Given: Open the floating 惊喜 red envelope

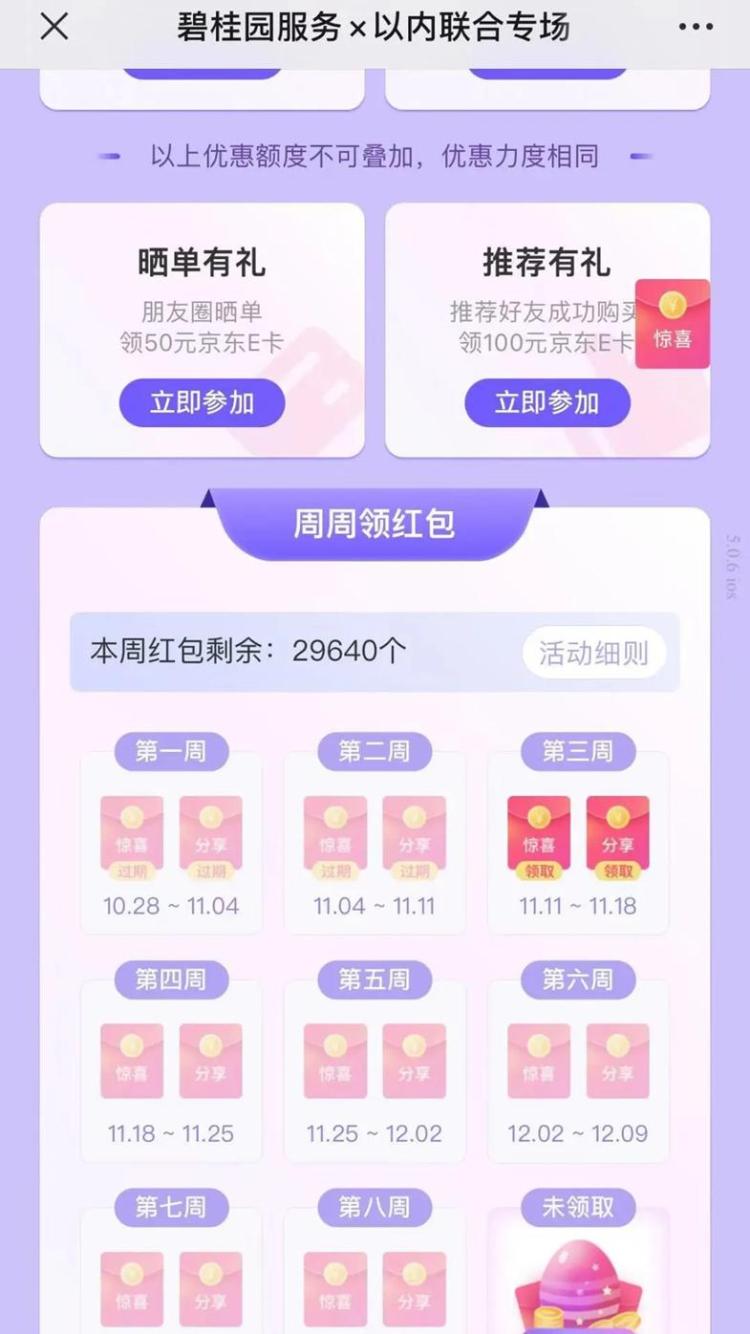Looking at the screenshot, I should point(672,324).
